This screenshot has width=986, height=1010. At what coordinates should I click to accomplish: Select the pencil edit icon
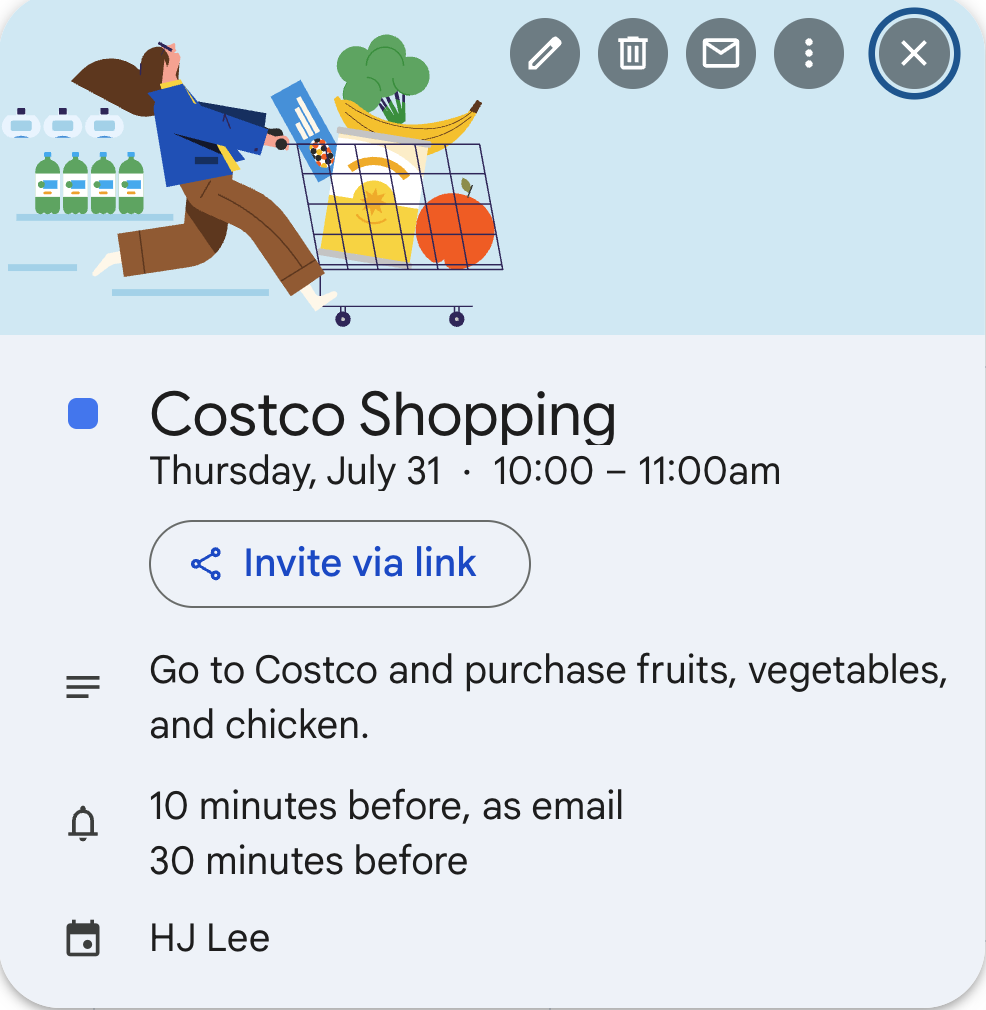click(x=544, y=54)
